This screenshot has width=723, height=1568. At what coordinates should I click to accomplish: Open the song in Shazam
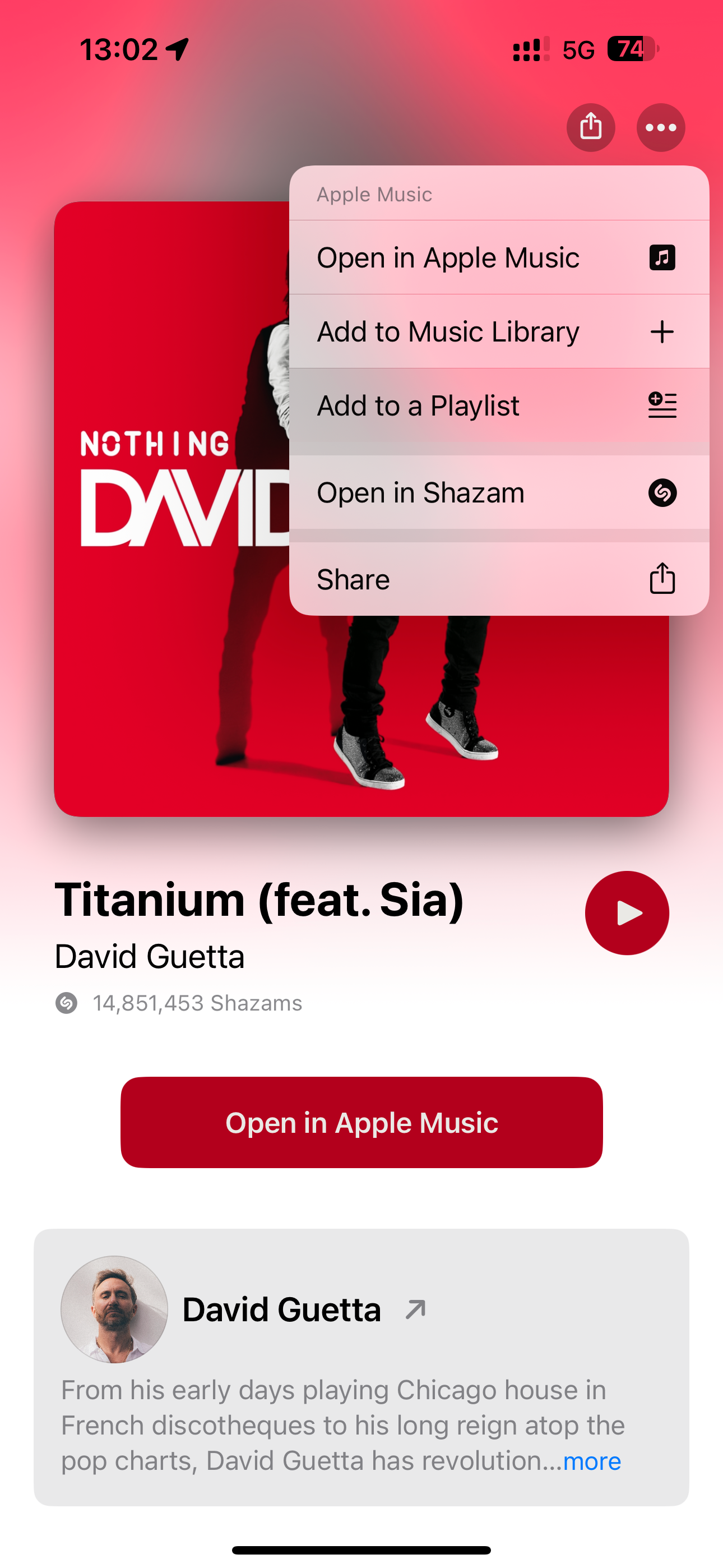click(498, 492)
